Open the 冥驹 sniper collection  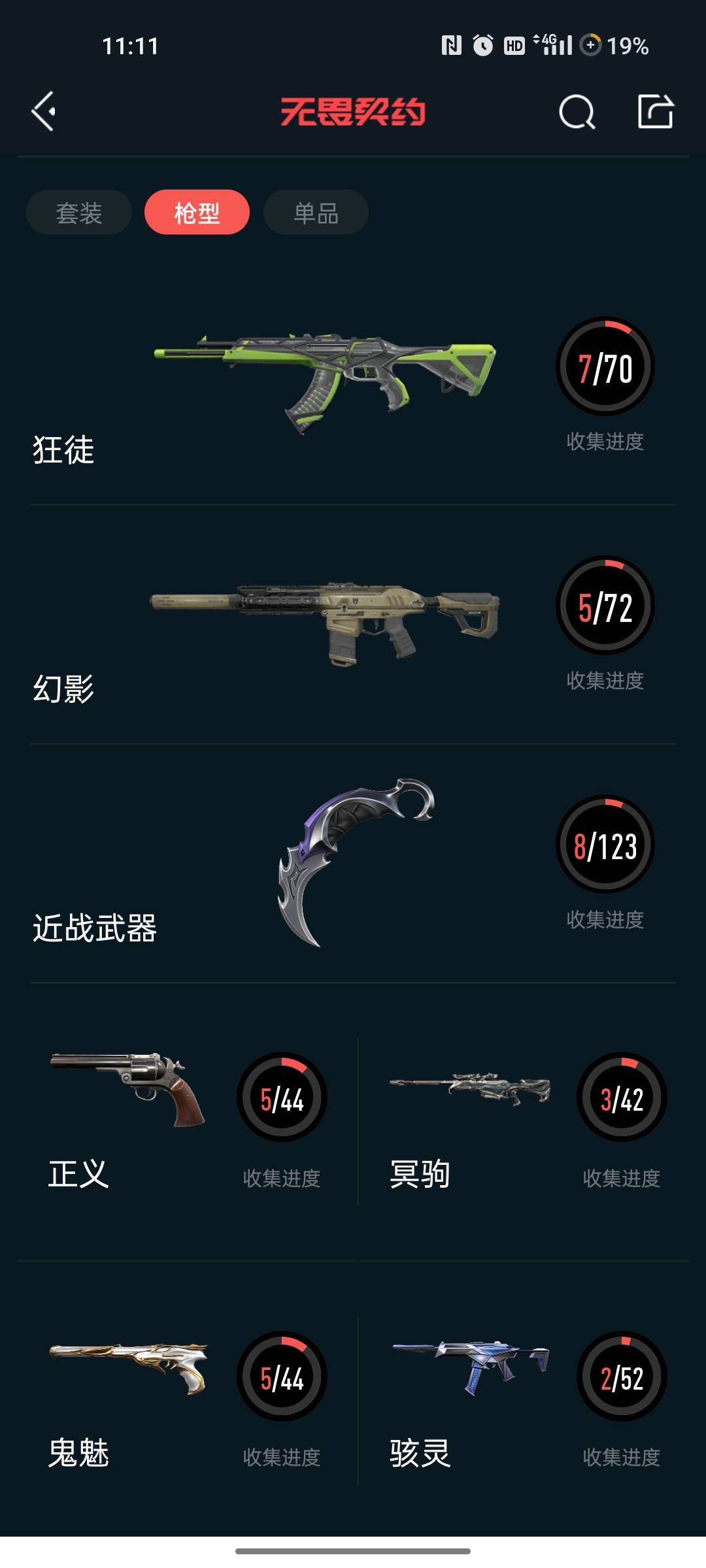(523, 1120)
